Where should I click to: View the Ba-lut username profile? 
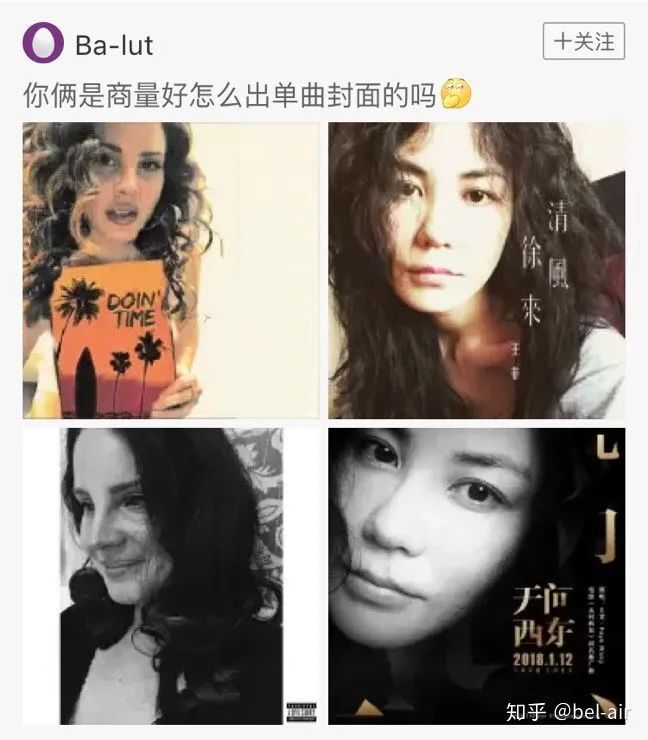click(x=114, y=45)
